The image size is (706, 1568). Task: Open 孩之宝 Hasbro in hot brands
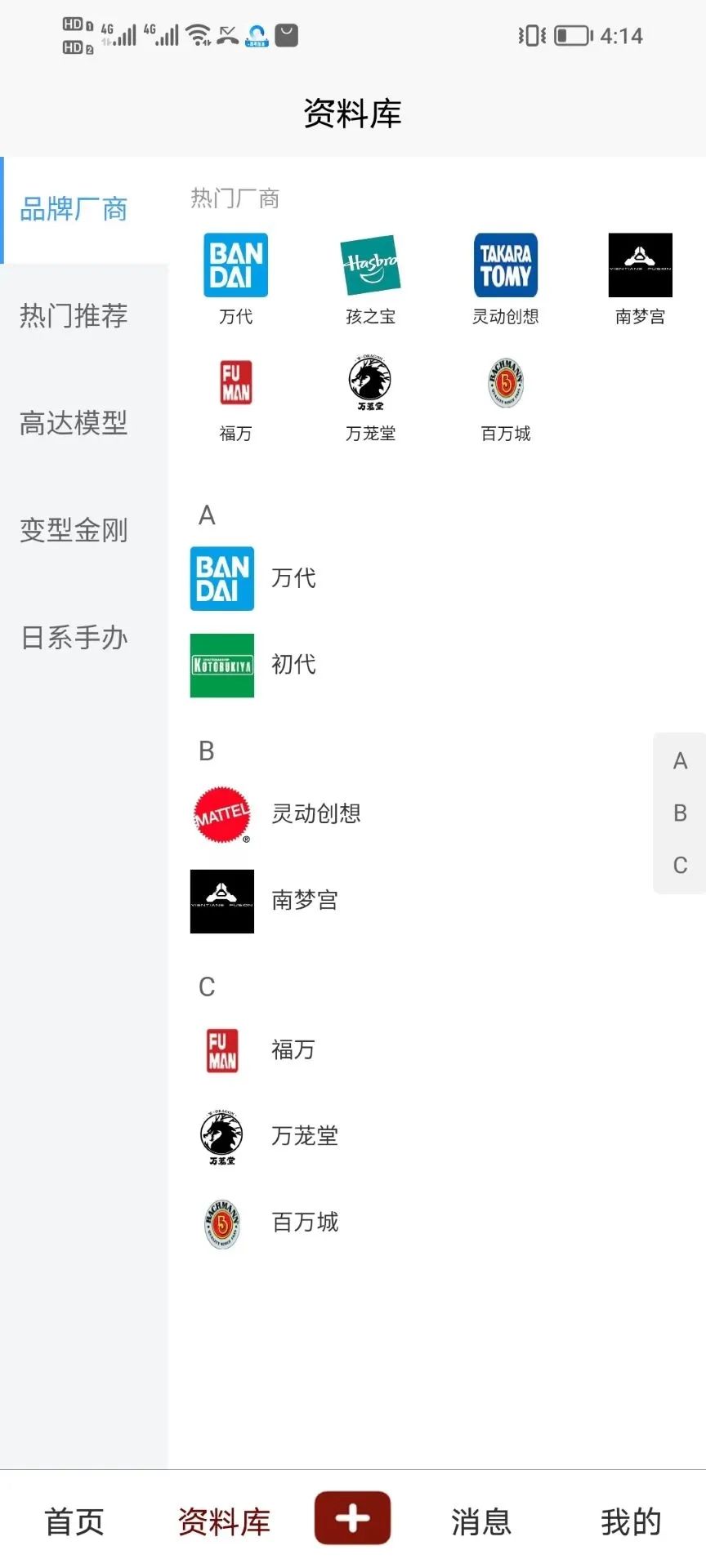(x=371, y=279)
